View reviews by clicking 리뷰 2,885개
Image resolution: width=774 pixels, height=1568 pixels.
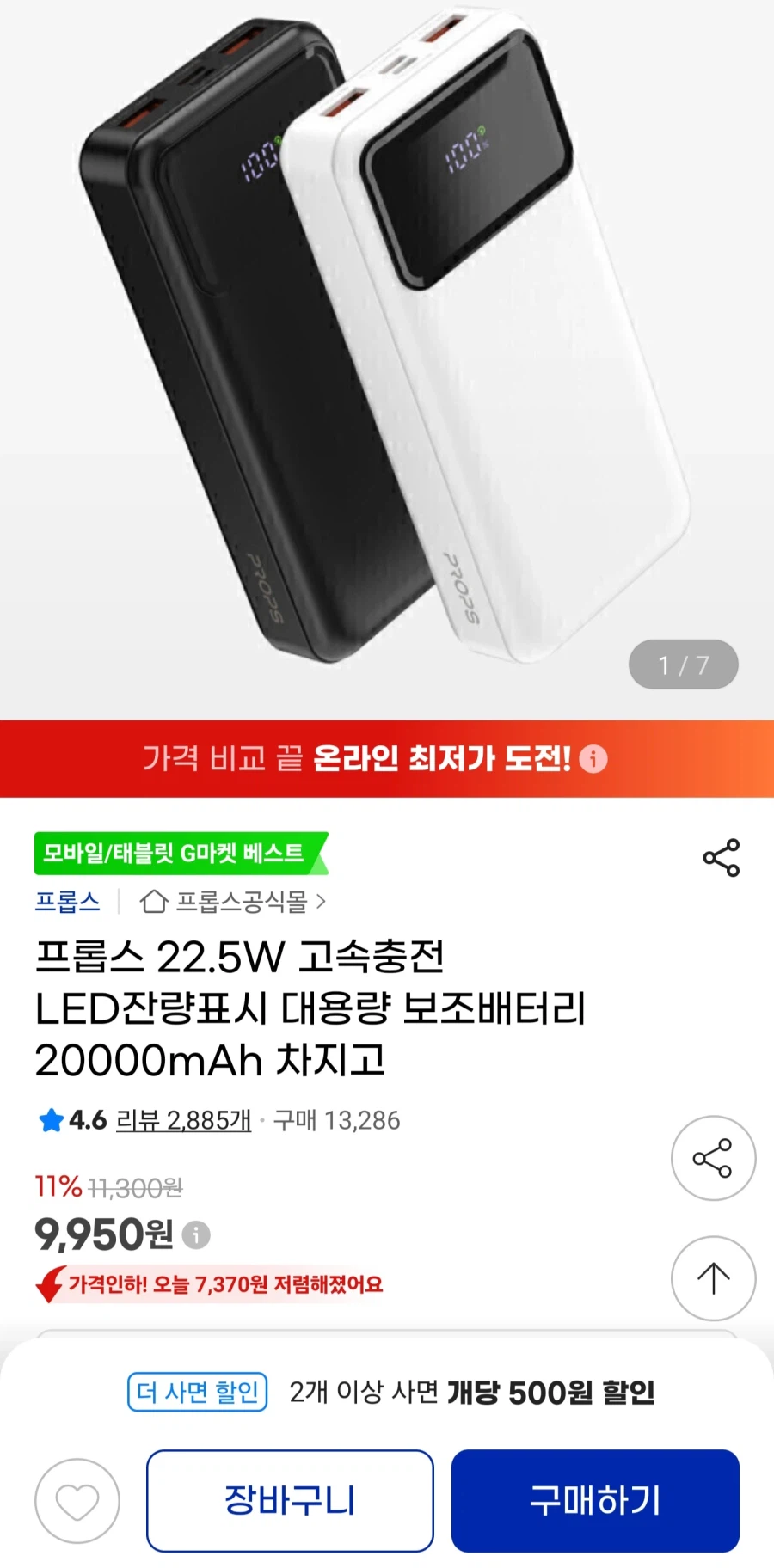[x=182, y=1121]
